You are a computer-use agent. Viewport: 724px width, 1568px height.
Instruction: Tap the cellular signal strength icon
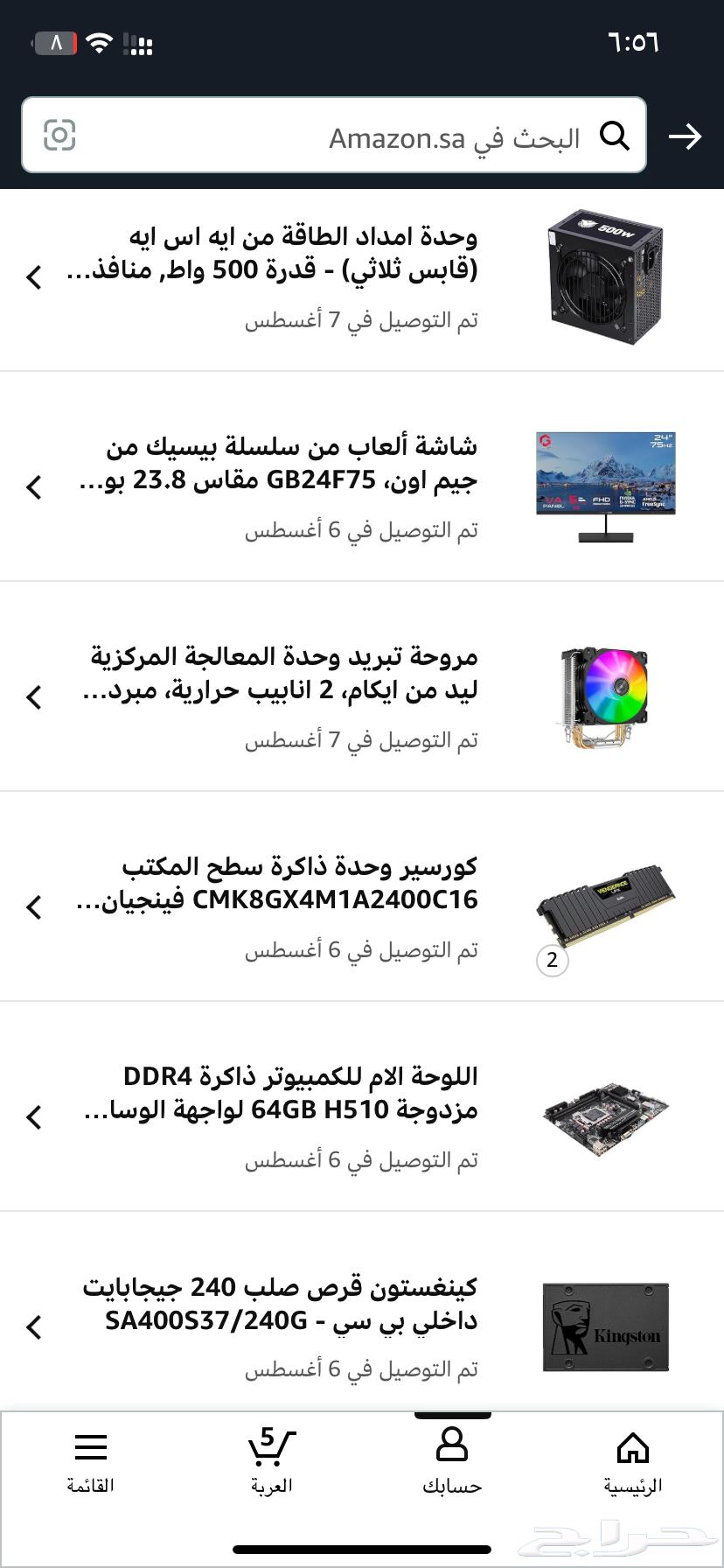coord(140,42)
